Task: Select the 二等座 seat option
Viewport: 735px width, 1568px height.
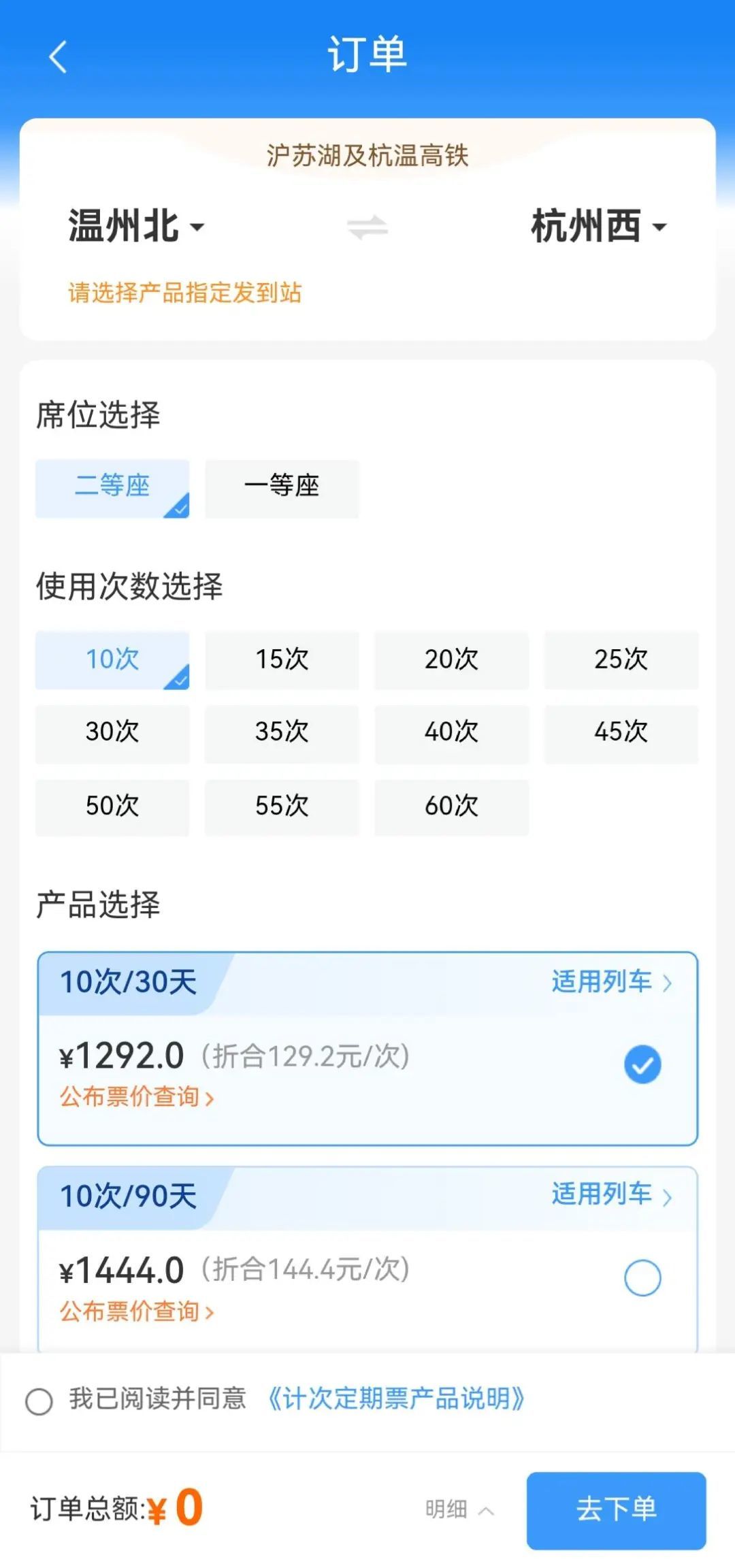Action: tap(112, 489)
